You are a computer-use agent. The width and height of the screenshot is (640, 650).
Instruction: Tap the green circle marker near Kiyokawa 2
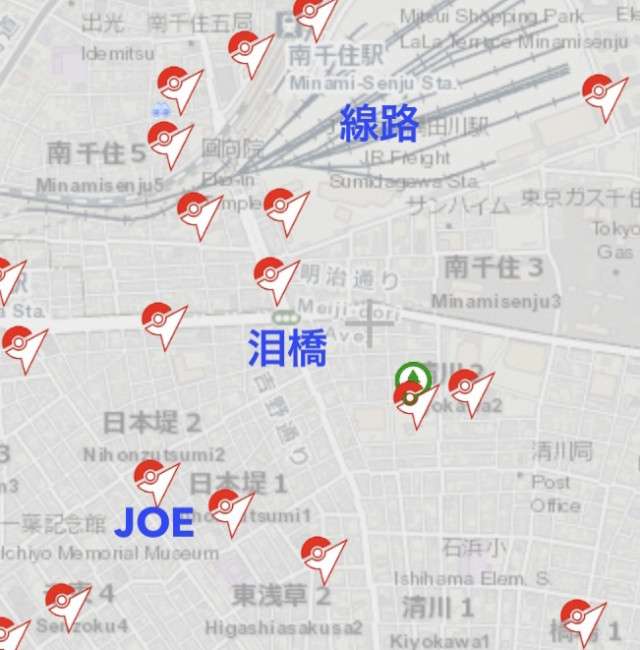412,378
